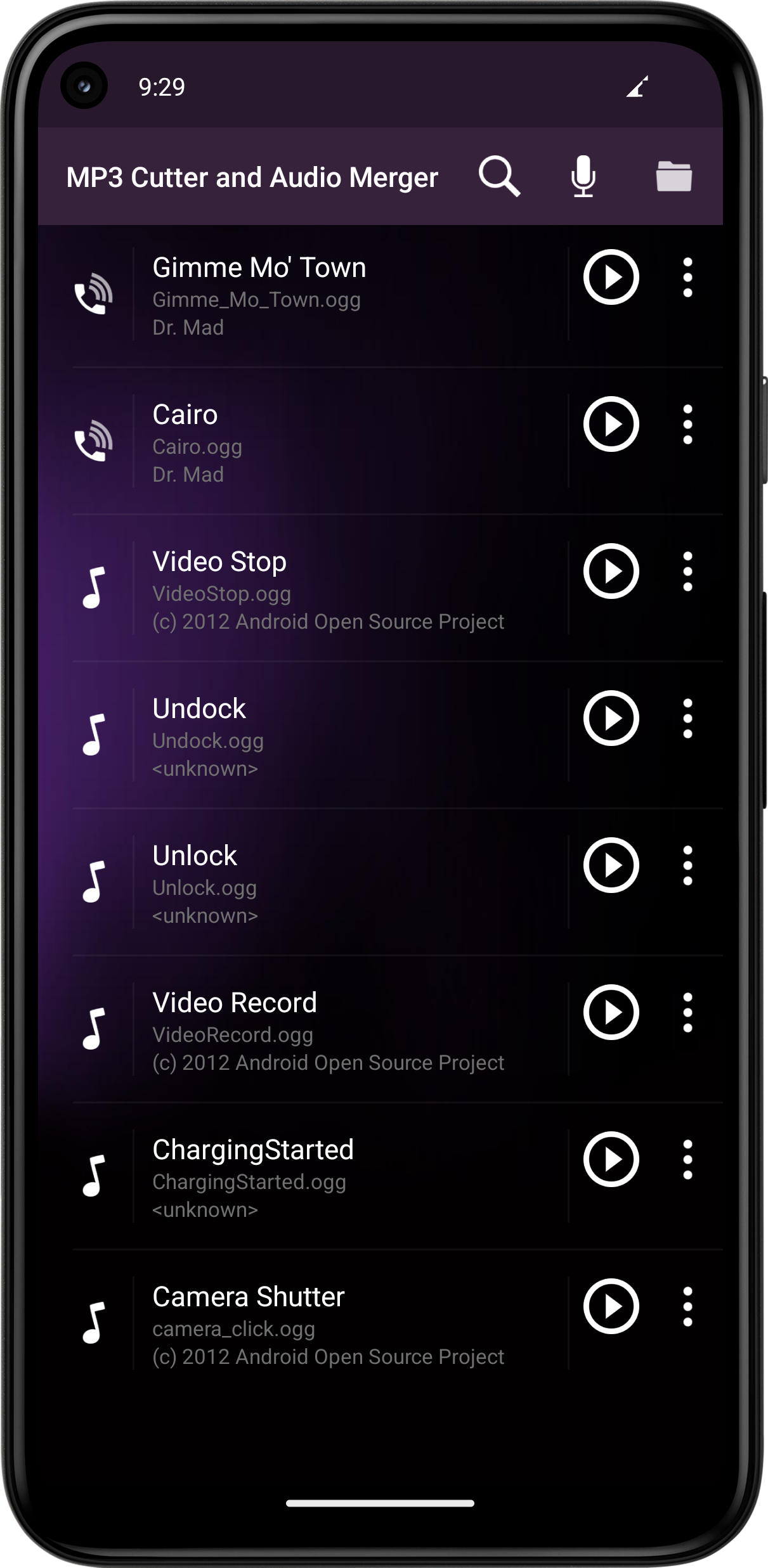Select the Video Record track title
The width and height of the screenshot is (768, 1568).
[x=235, y=1002]
